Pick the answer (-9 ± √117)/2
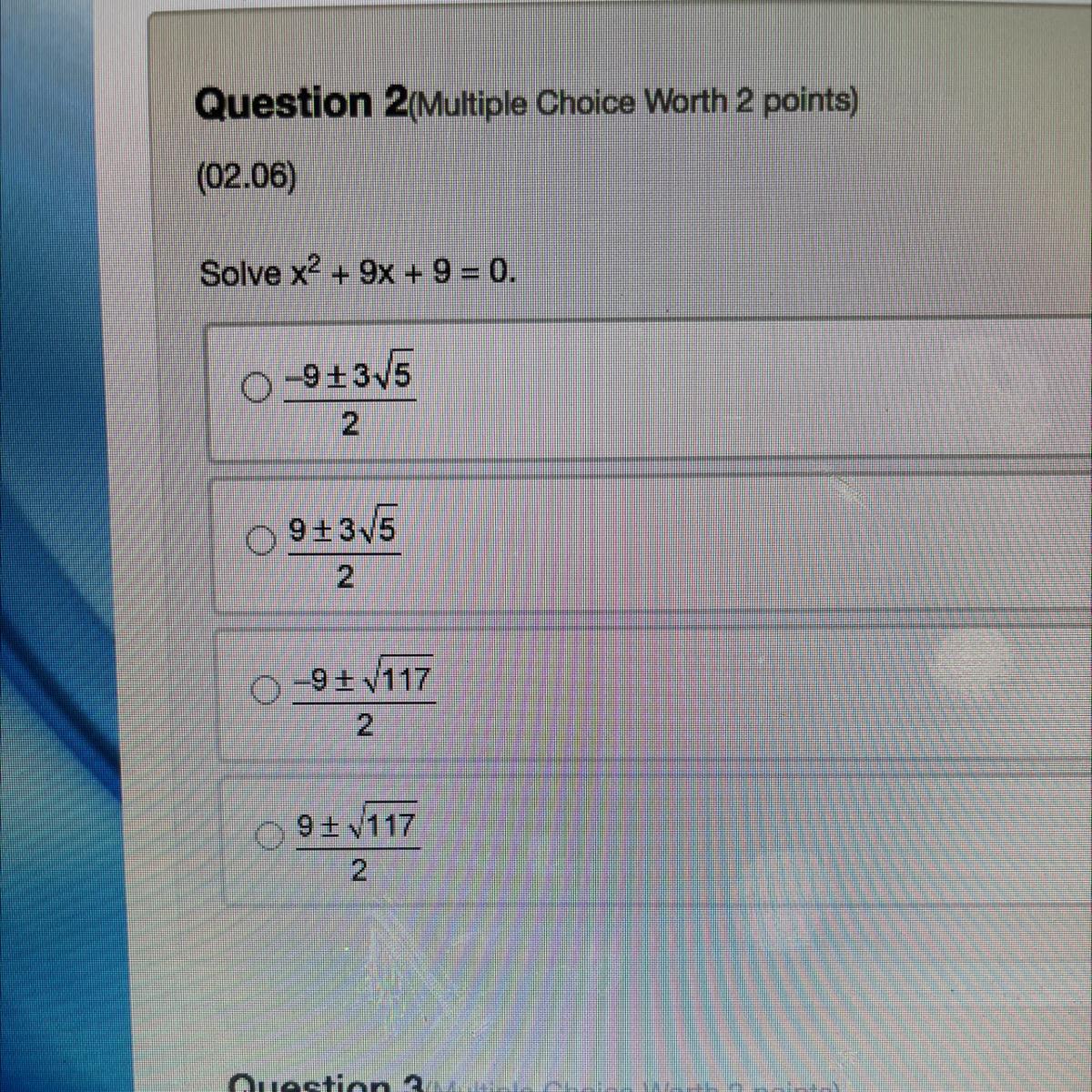 tap(265, 692)
